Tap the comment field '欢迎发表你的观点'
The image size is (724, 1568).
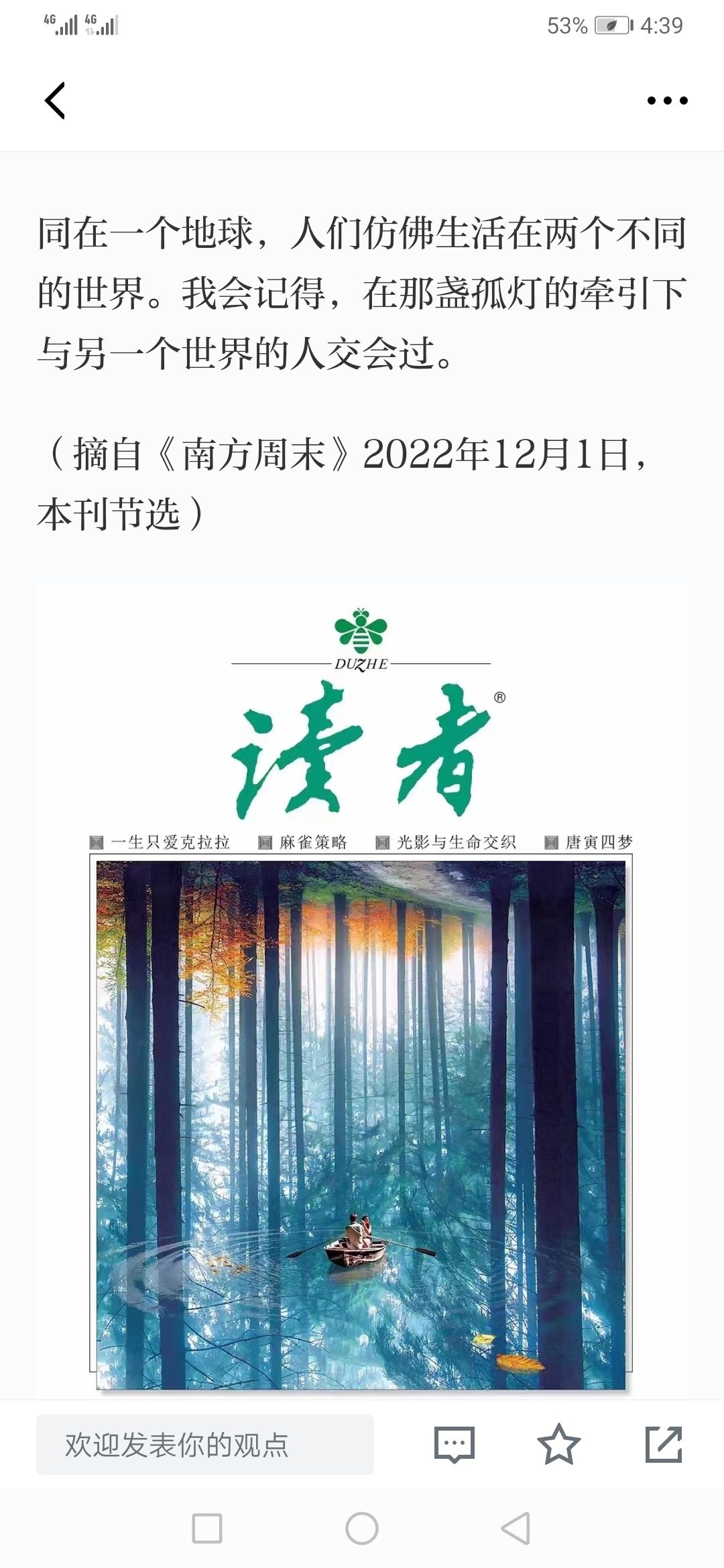205,1445
